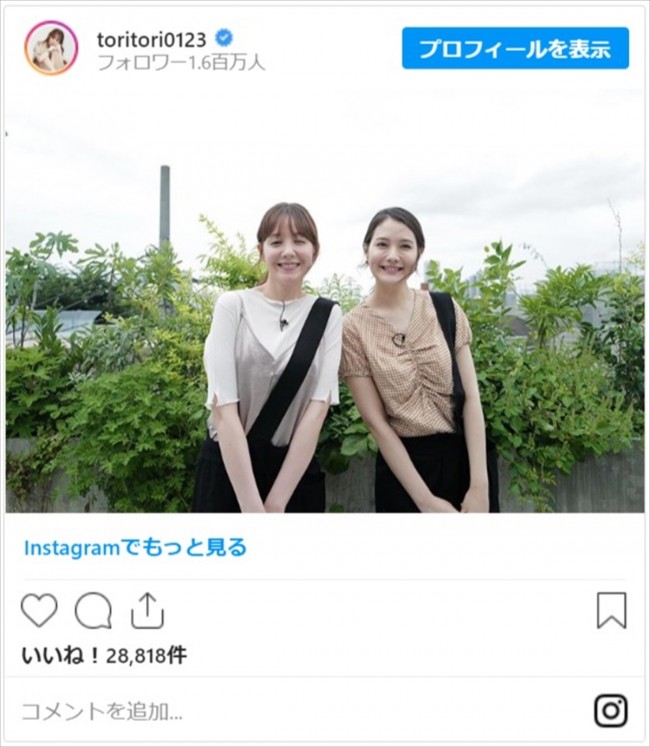Open comments via the speech bubble icon
This screenshot has width=650, height=747.
coord(93,609)
